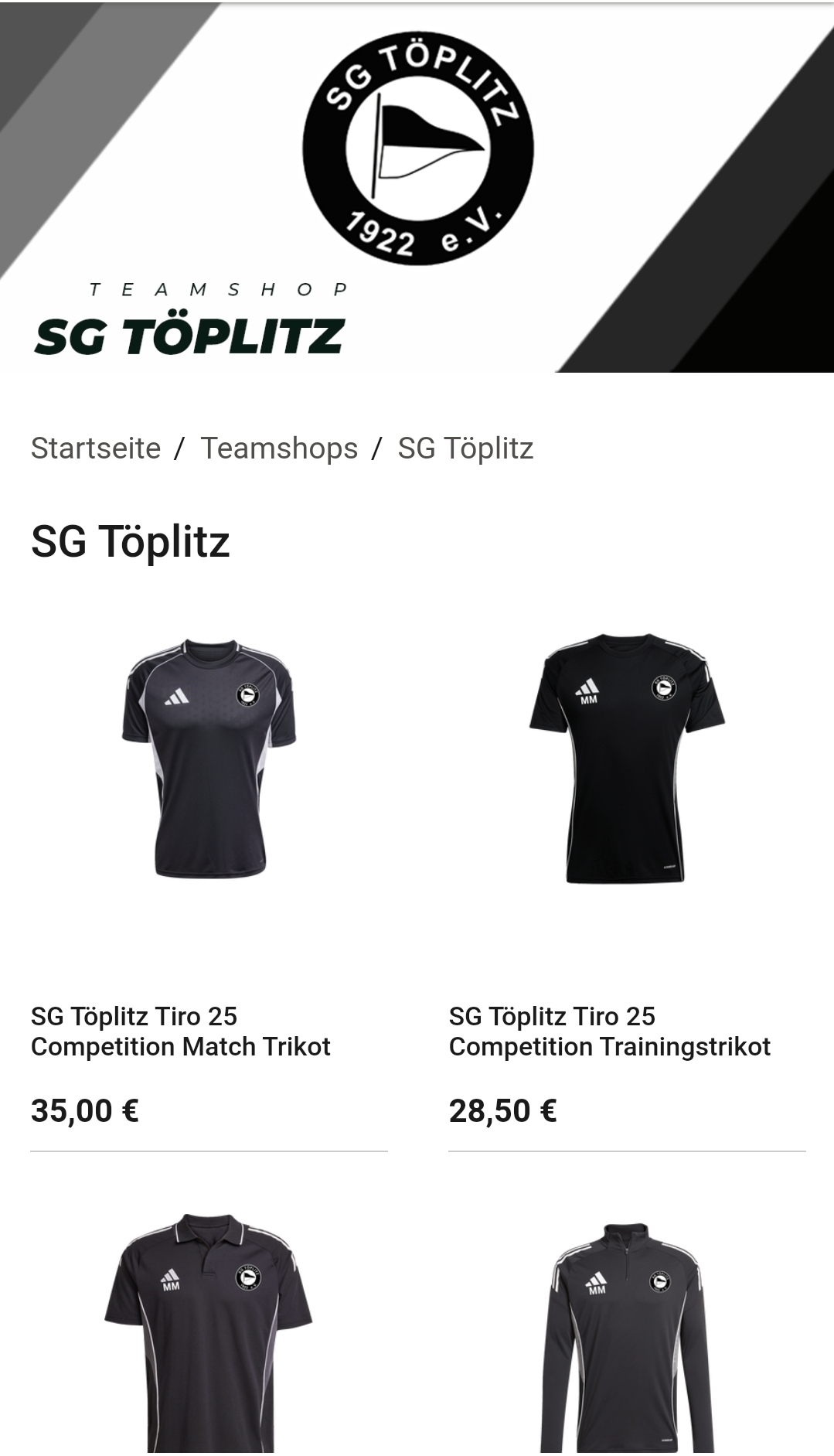Open Teamshops breadcrumb link
Screen dimensions: 834x1456
click(279, 448)
